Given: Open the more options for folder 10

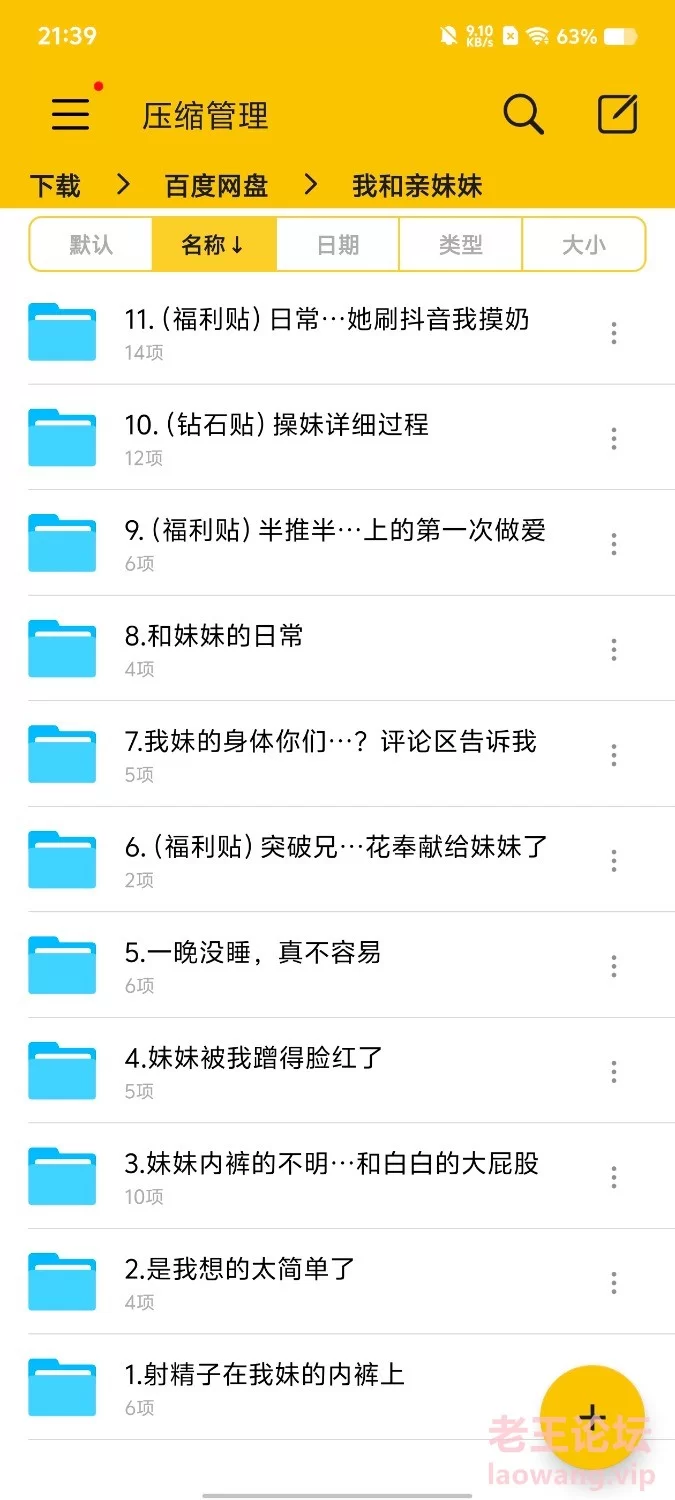Looking at the screenshot, I should 614,438.
